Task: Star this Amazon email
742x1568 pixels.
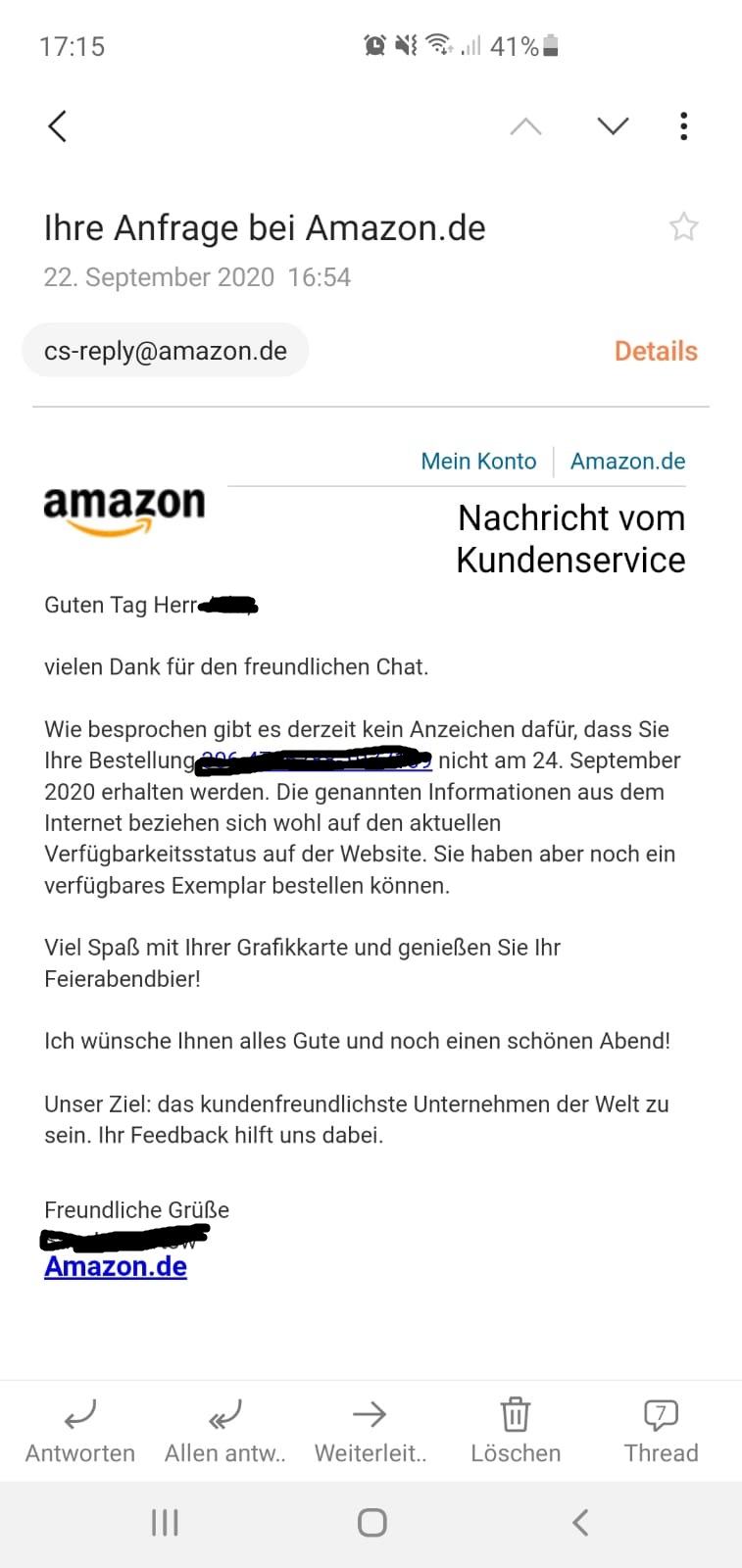Action: (x=683, y=227)
